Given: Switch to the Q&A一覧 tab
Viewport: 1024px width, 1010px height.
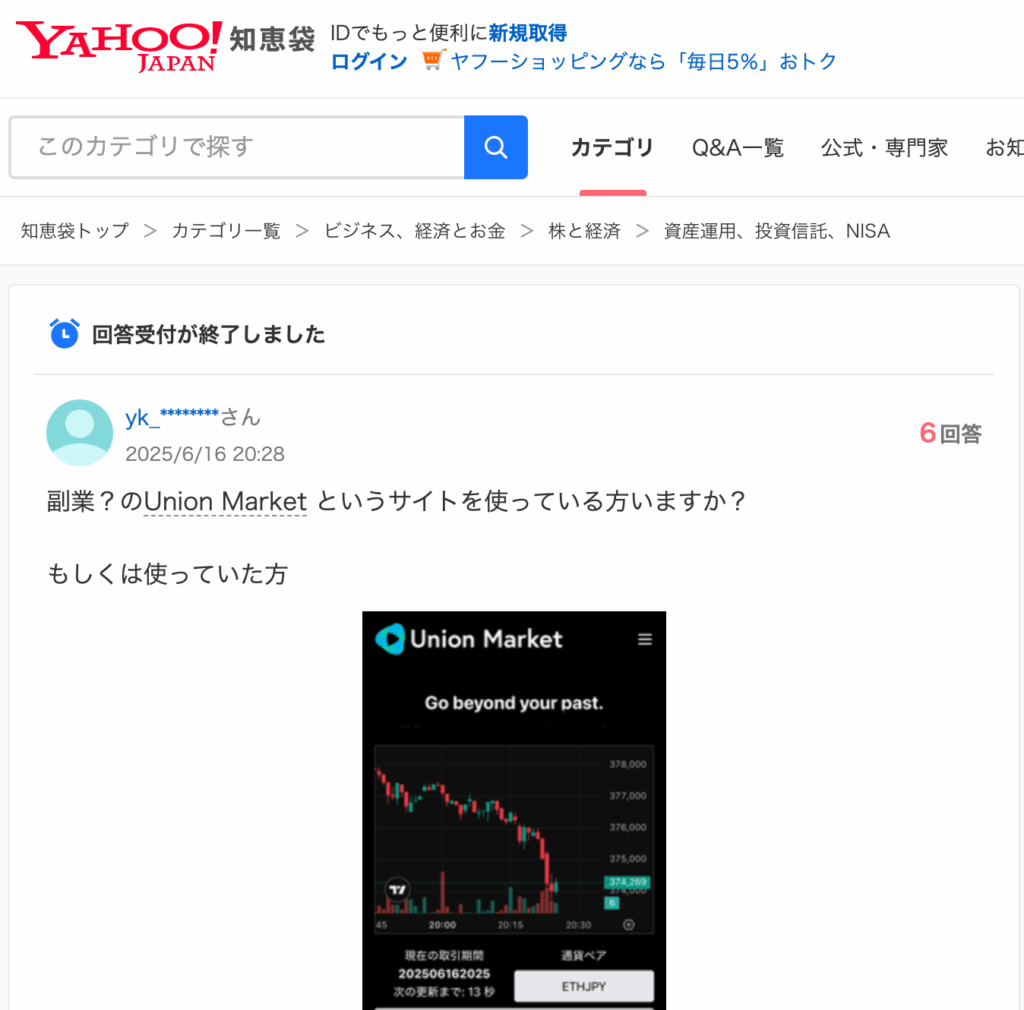Looking at the screenshot, I should [x=738, y=148].
